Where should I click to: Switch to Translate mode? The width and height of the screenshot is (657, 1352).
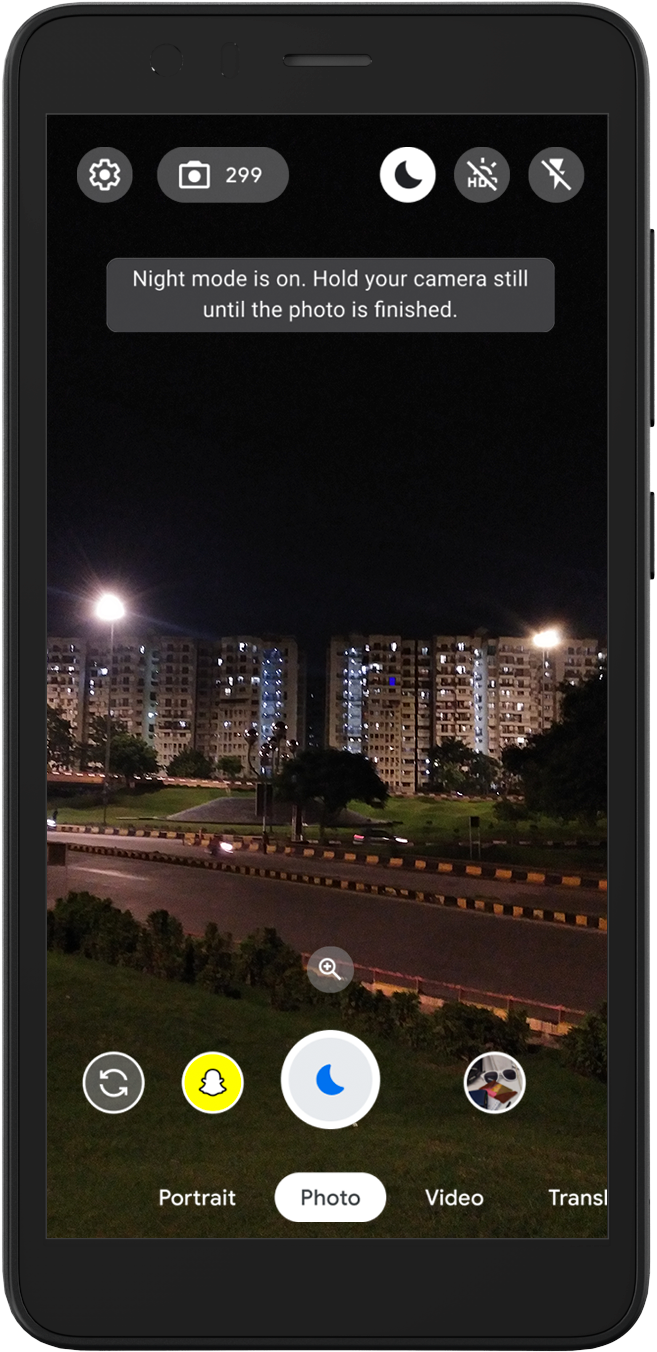[578, 1197]
